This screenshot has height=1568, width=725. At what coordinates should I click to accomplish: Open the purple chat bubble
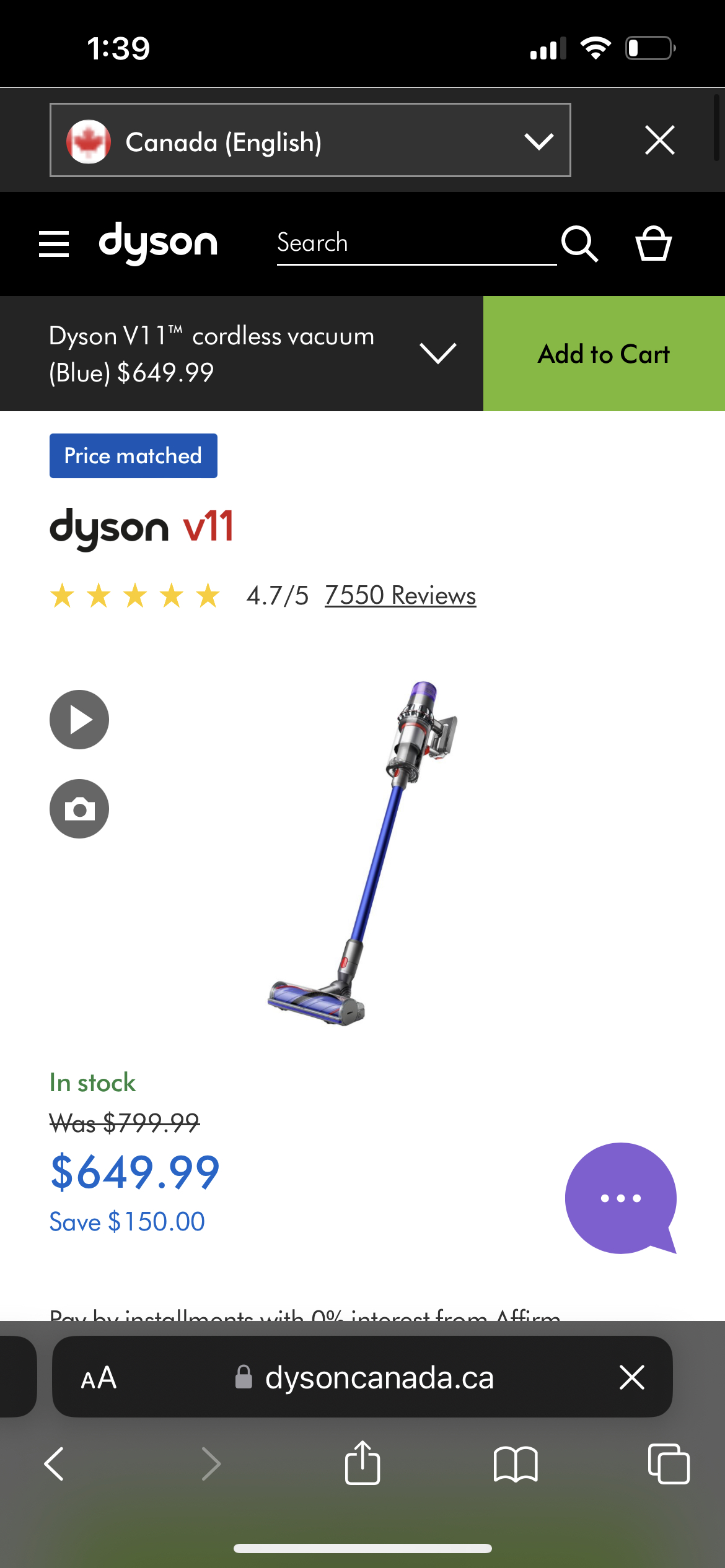pos(620,1197)
